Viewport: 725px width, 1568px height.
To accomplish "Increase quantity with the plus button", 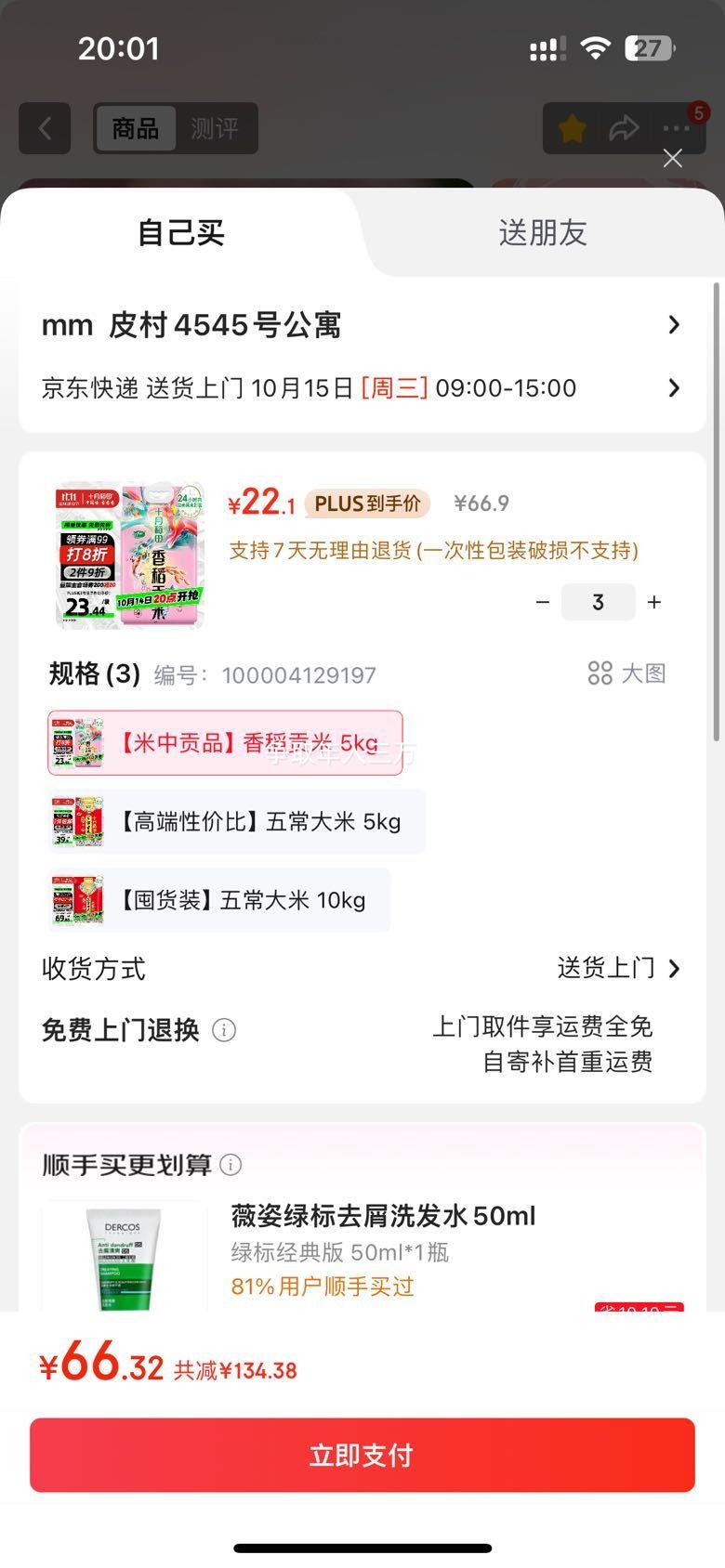I will click(x=654, y=602).
